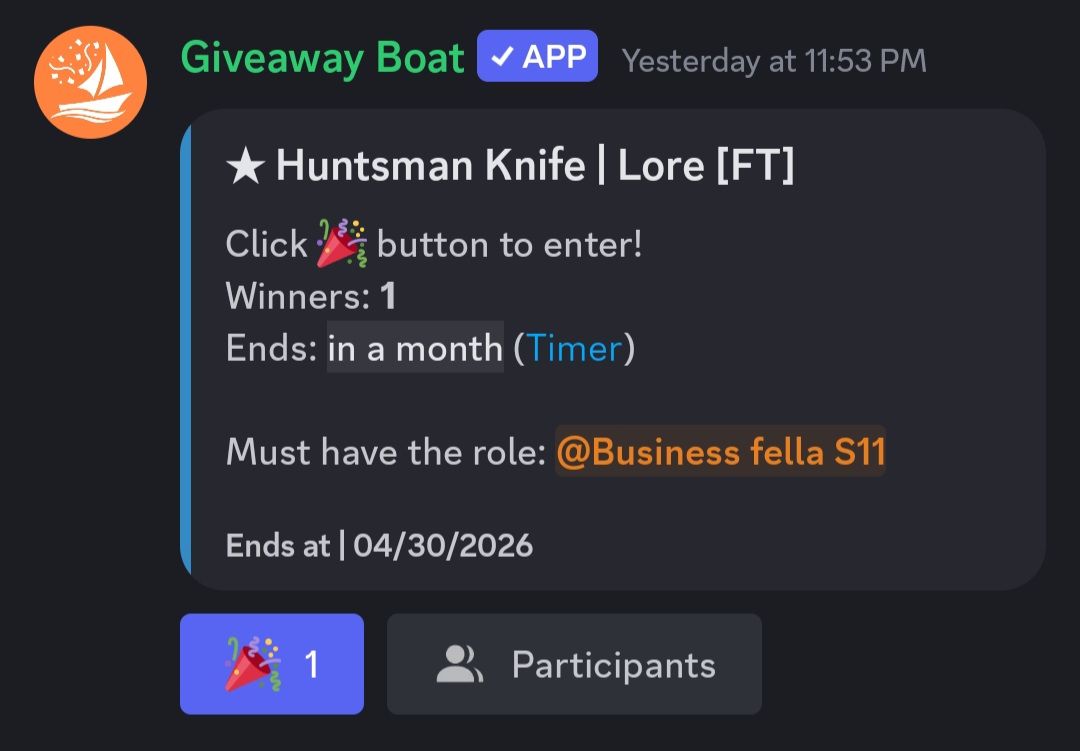Tap the Giveaway Boat username
The width and height of the screenshot is (1080, 751).
coord(322,58)
